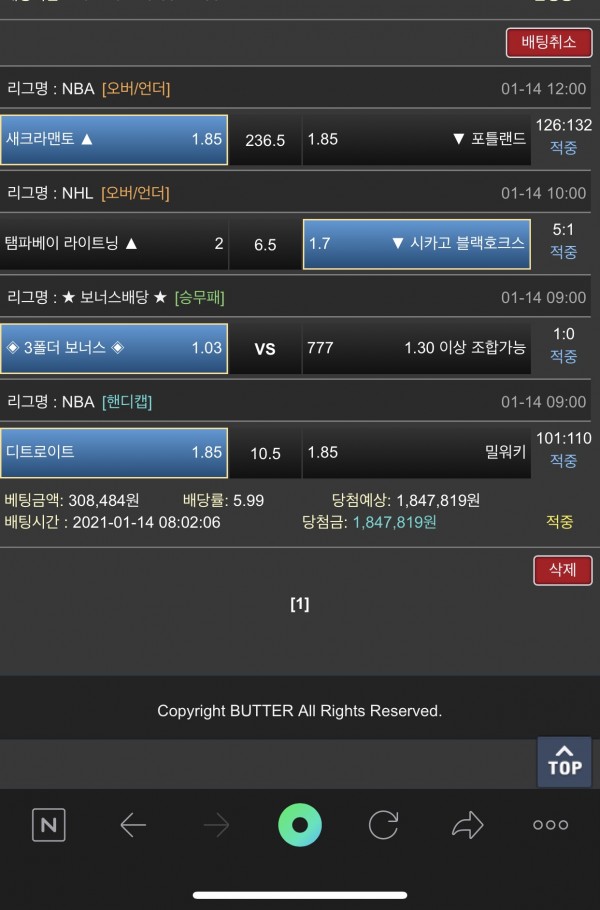Open page 1 in pagination
This screenshot has width=600, height=910.
[299, 604]
